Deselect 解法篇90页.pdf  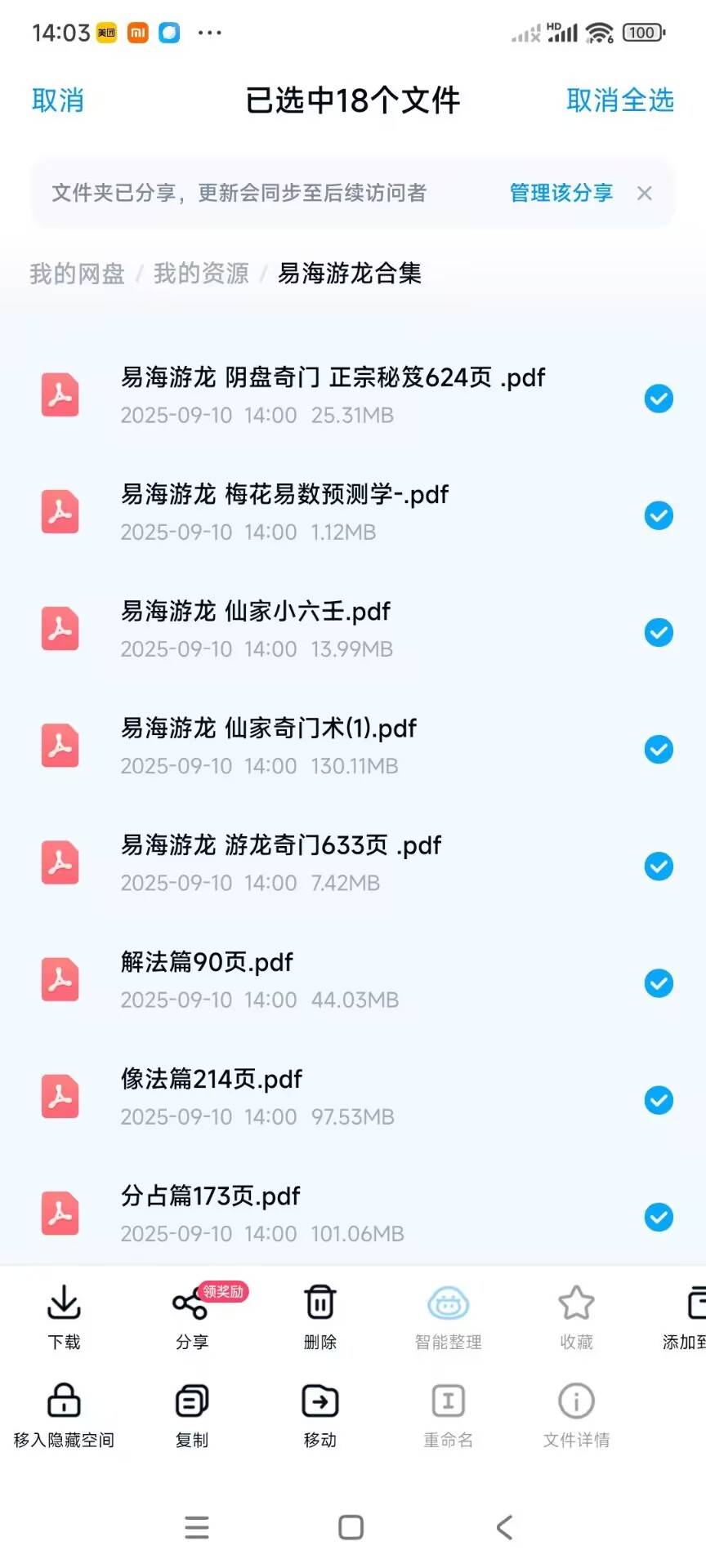pos(659,983)
